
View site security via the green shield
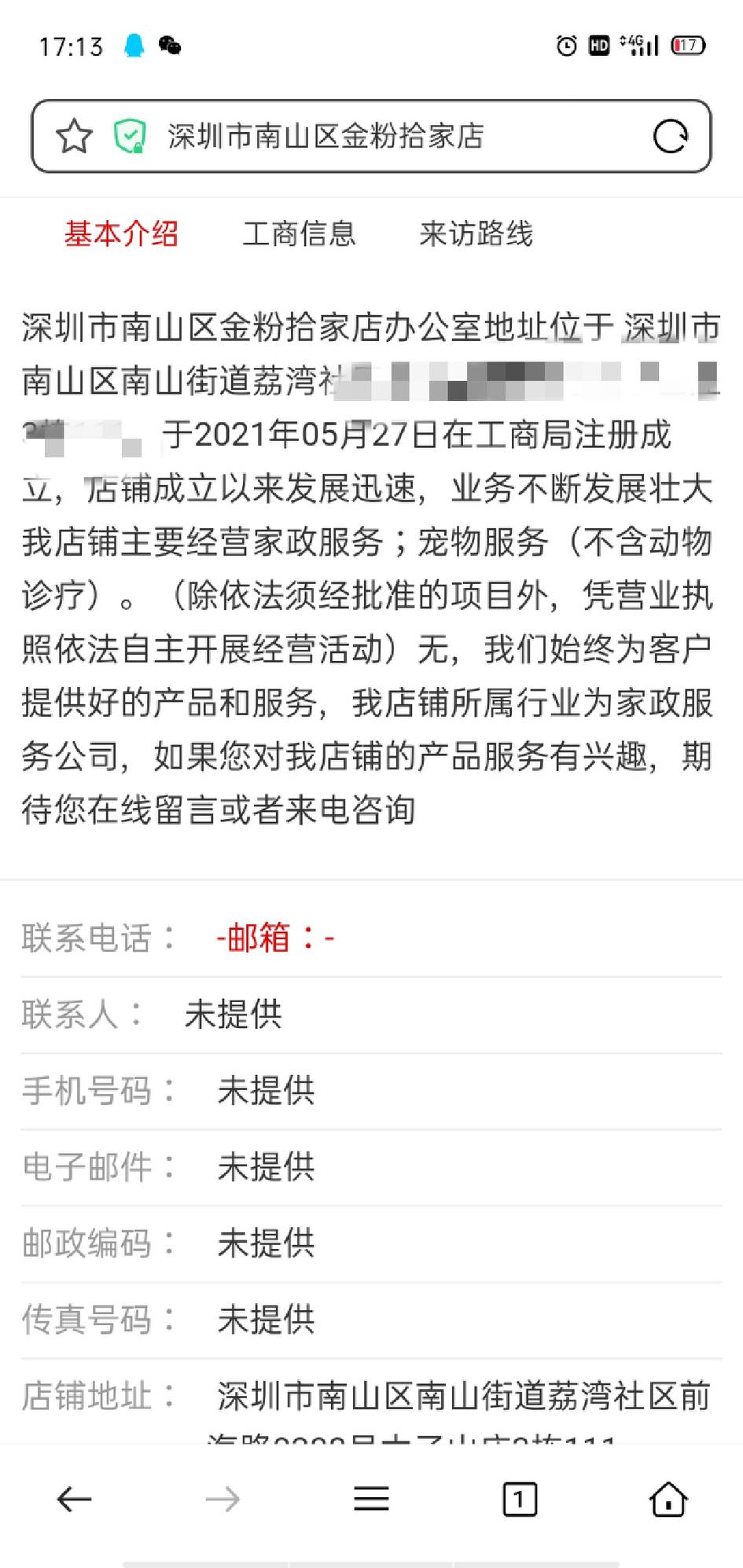[130, 136]
